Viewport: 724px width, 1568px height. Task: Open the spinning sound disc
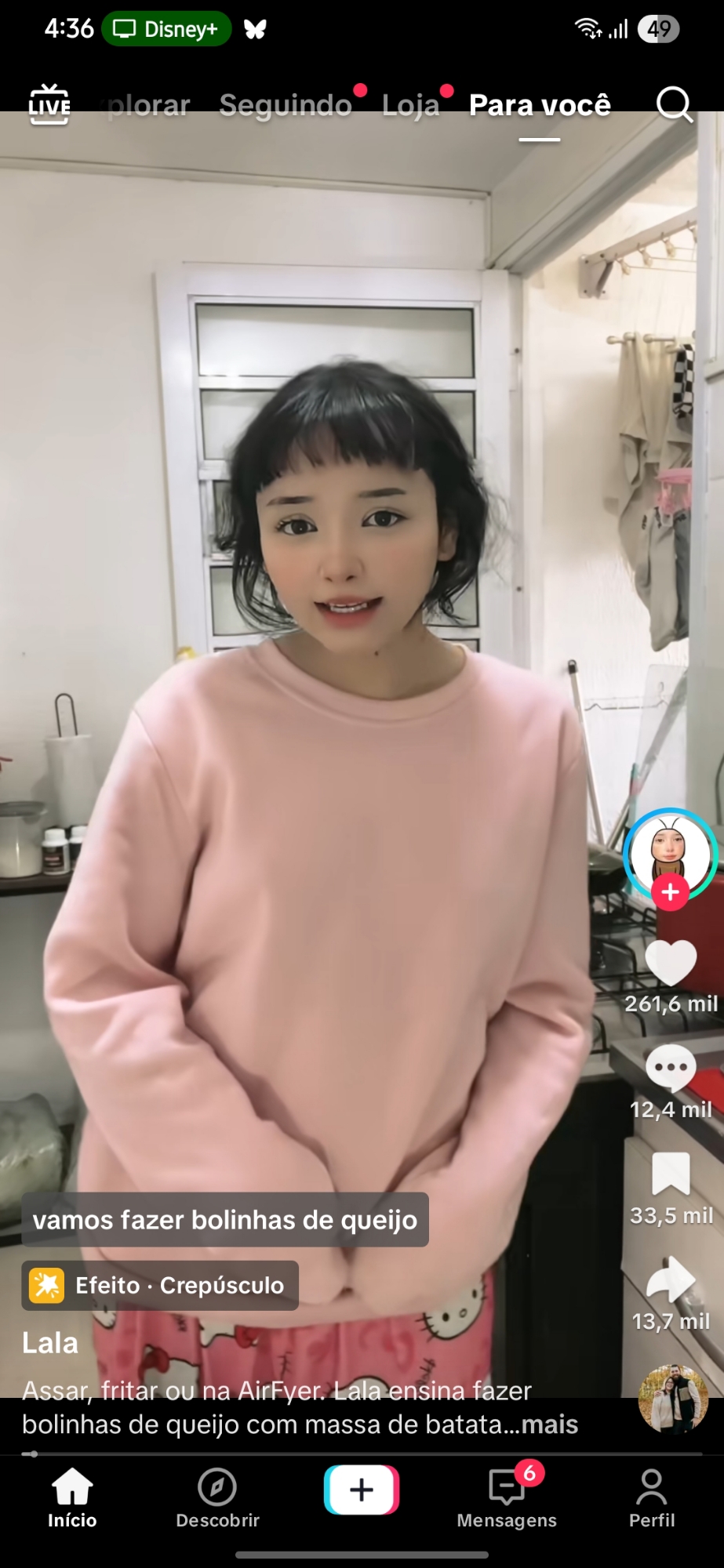click(673, 1399)
